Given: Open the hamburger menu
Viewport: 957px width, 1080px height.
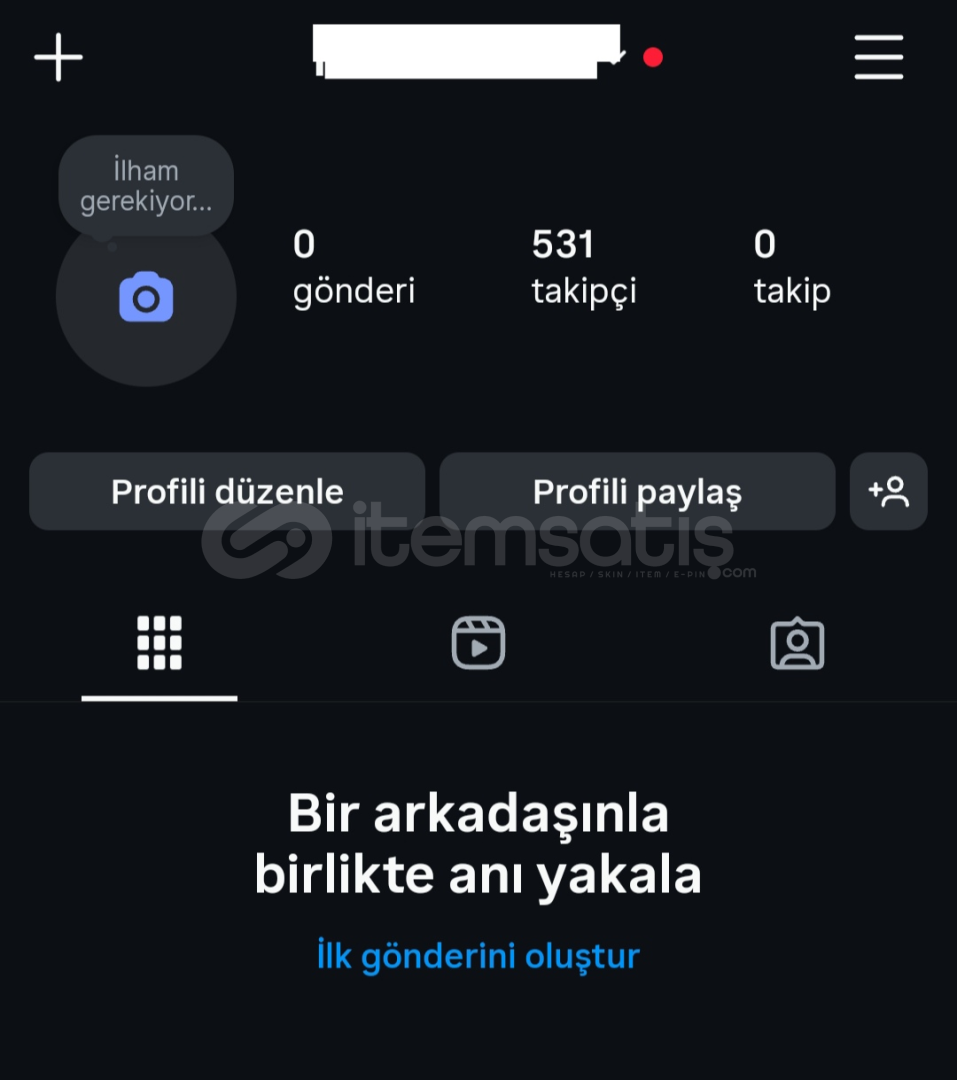Looking at the screenshot, I should pyautogui.click(x=878, y=57).
